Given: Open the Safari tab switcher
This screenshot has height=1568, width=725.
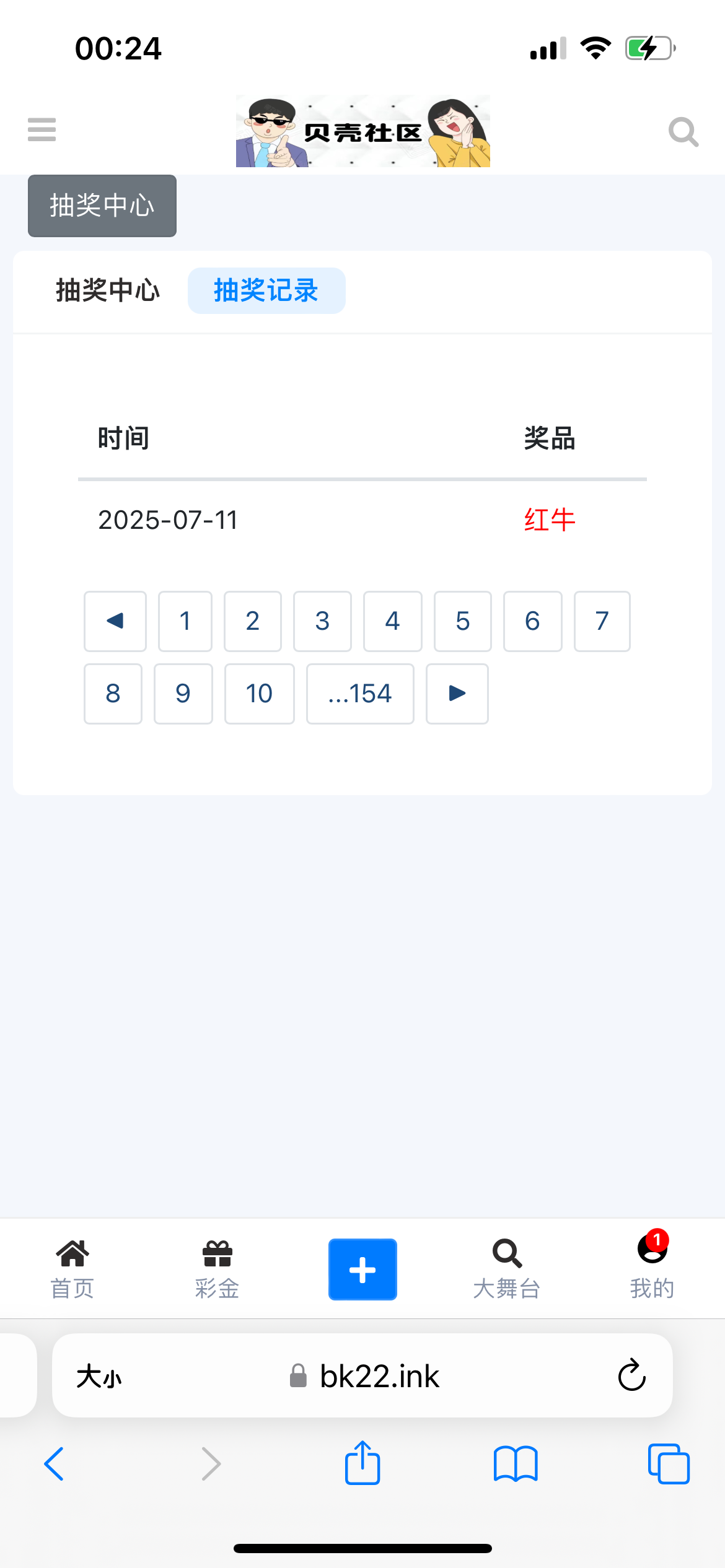Looking at the screenshot, I should 669,1464.
